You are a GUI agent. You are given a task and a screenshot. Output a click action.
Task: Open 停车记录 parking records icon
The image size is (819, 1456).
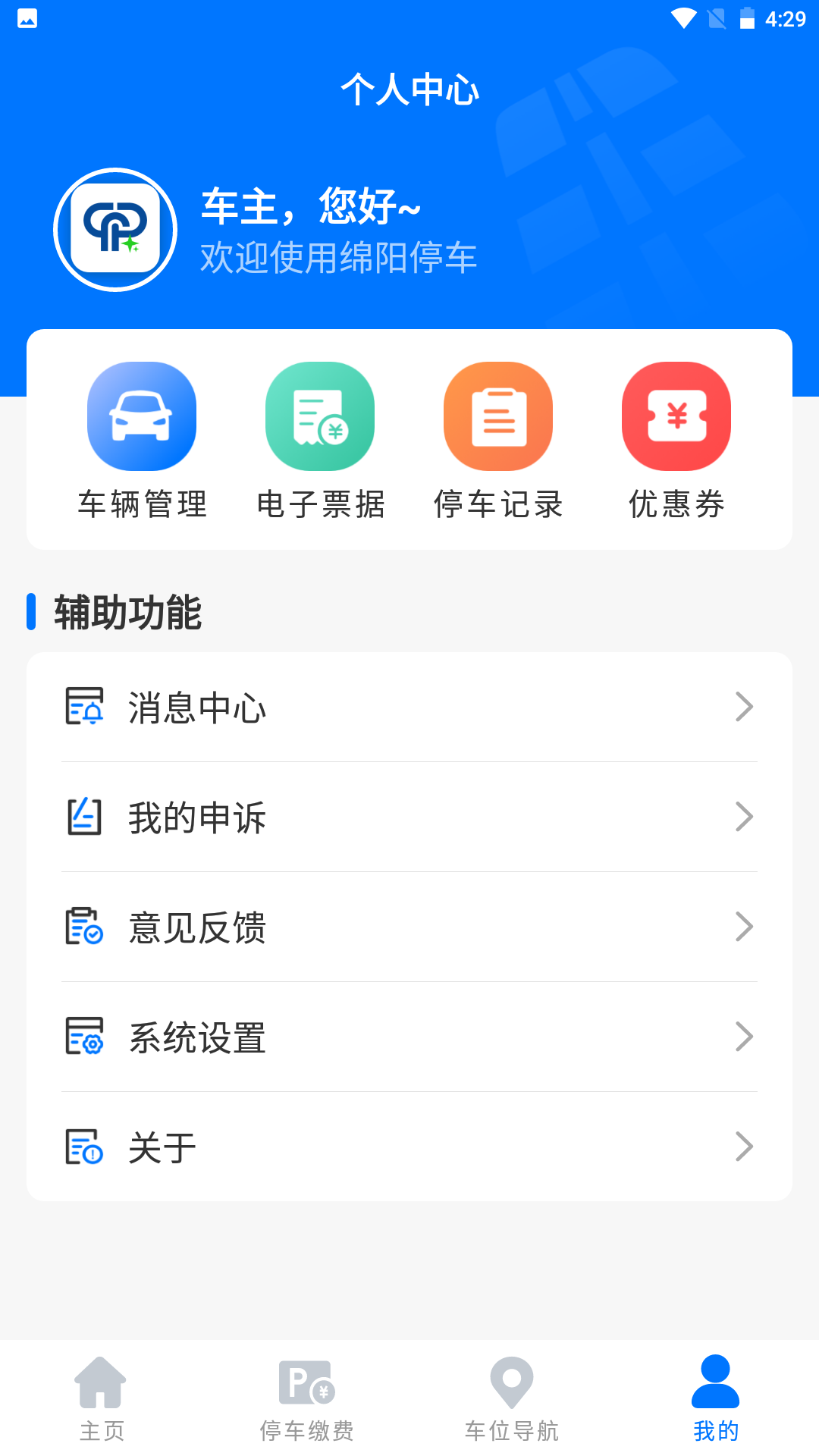point(497,416)
